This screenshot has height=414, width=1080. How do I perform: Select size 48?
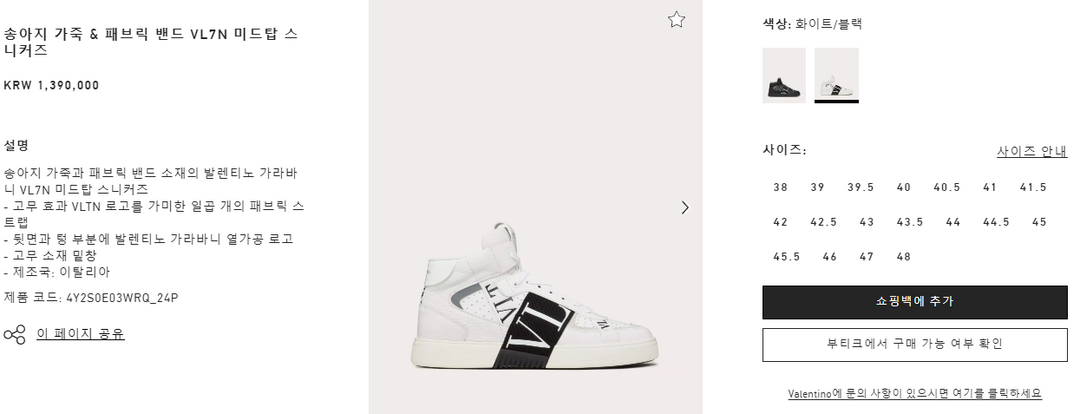(904, 257)
